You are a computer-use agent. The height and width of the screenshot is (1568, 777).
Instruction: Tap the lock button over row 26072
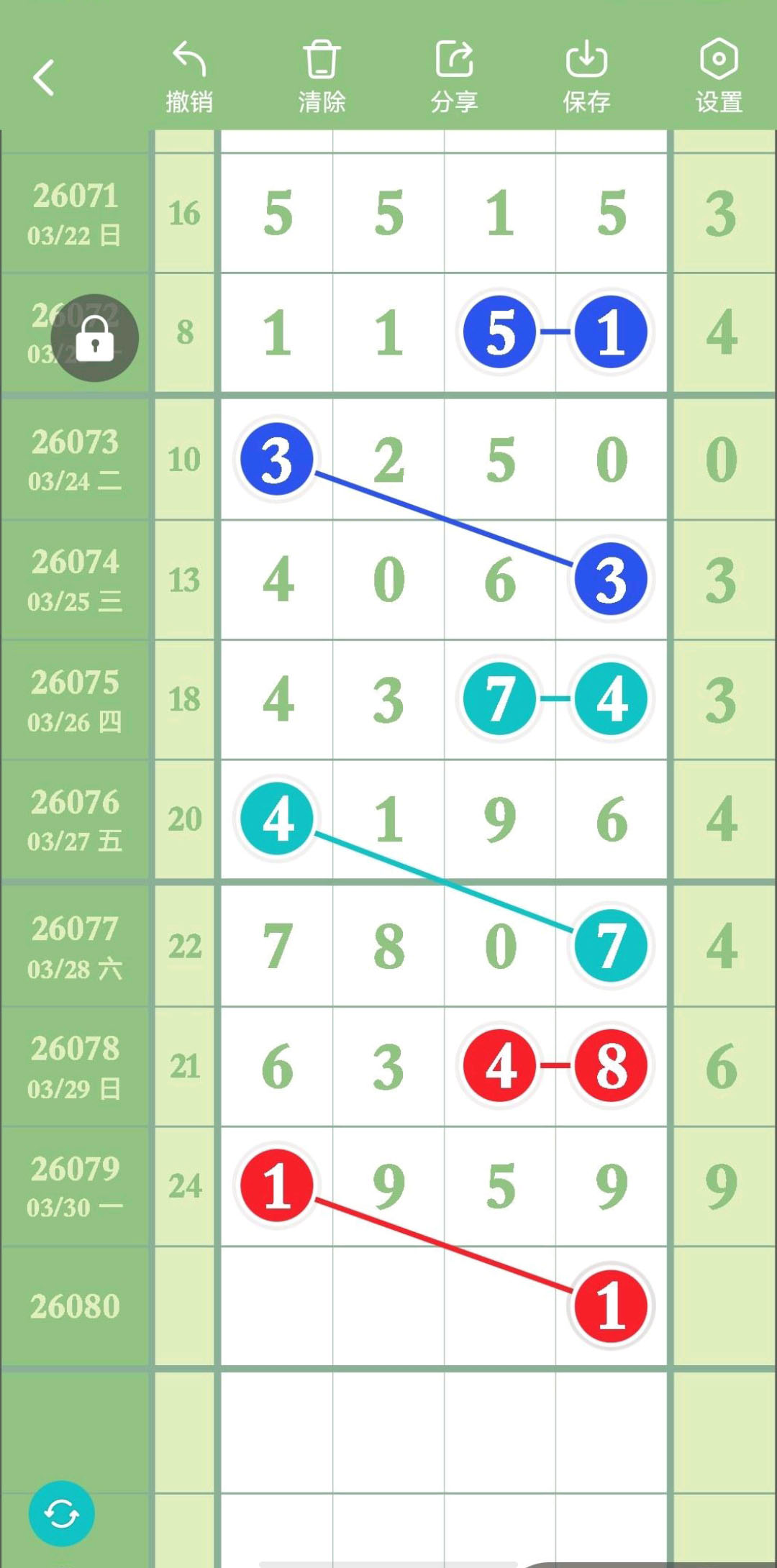[94, 338]
